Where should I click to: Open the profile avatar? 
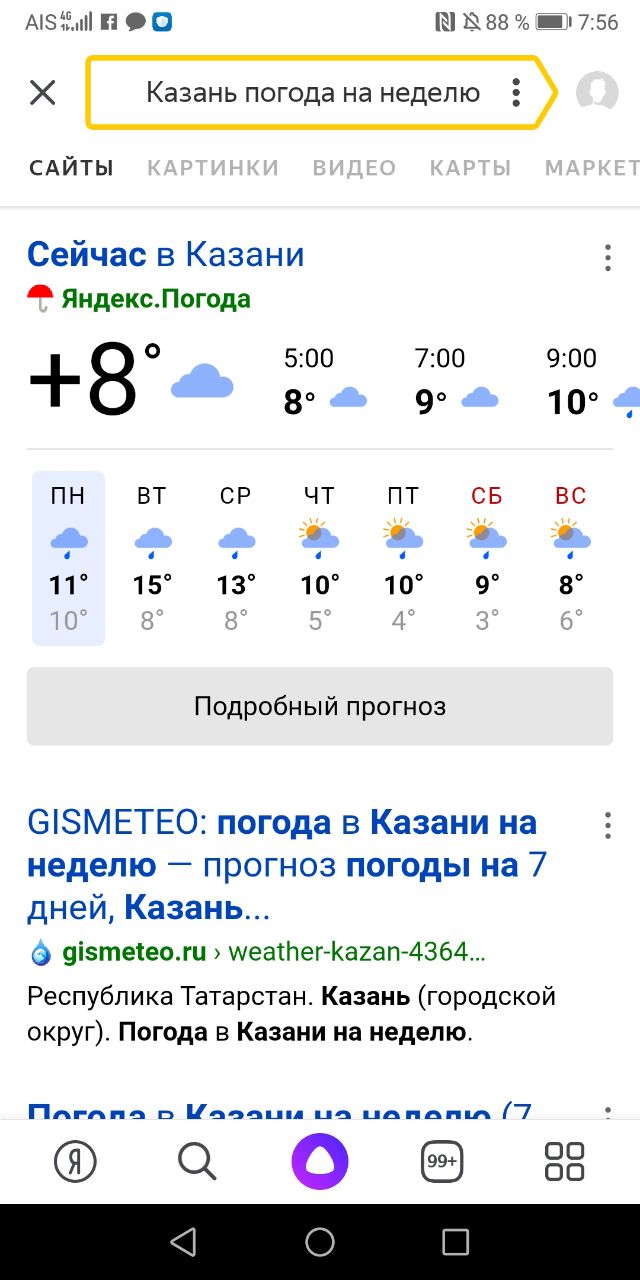pos(597,93)
